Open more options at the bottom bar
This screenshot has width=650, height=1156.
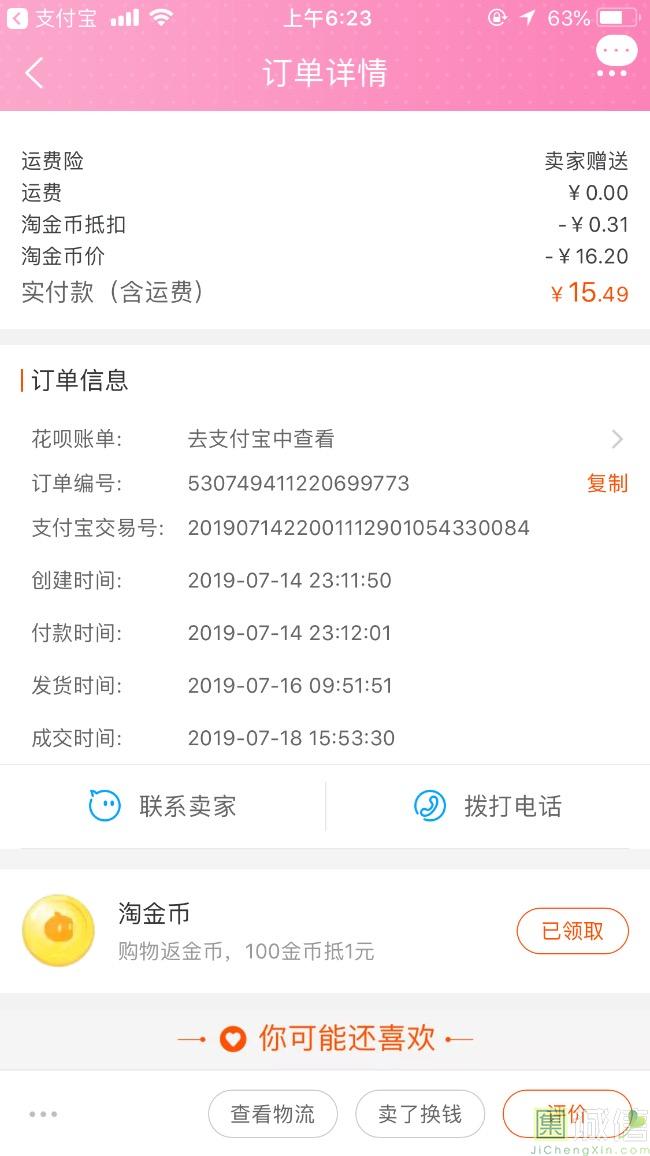pos(43,1114)
